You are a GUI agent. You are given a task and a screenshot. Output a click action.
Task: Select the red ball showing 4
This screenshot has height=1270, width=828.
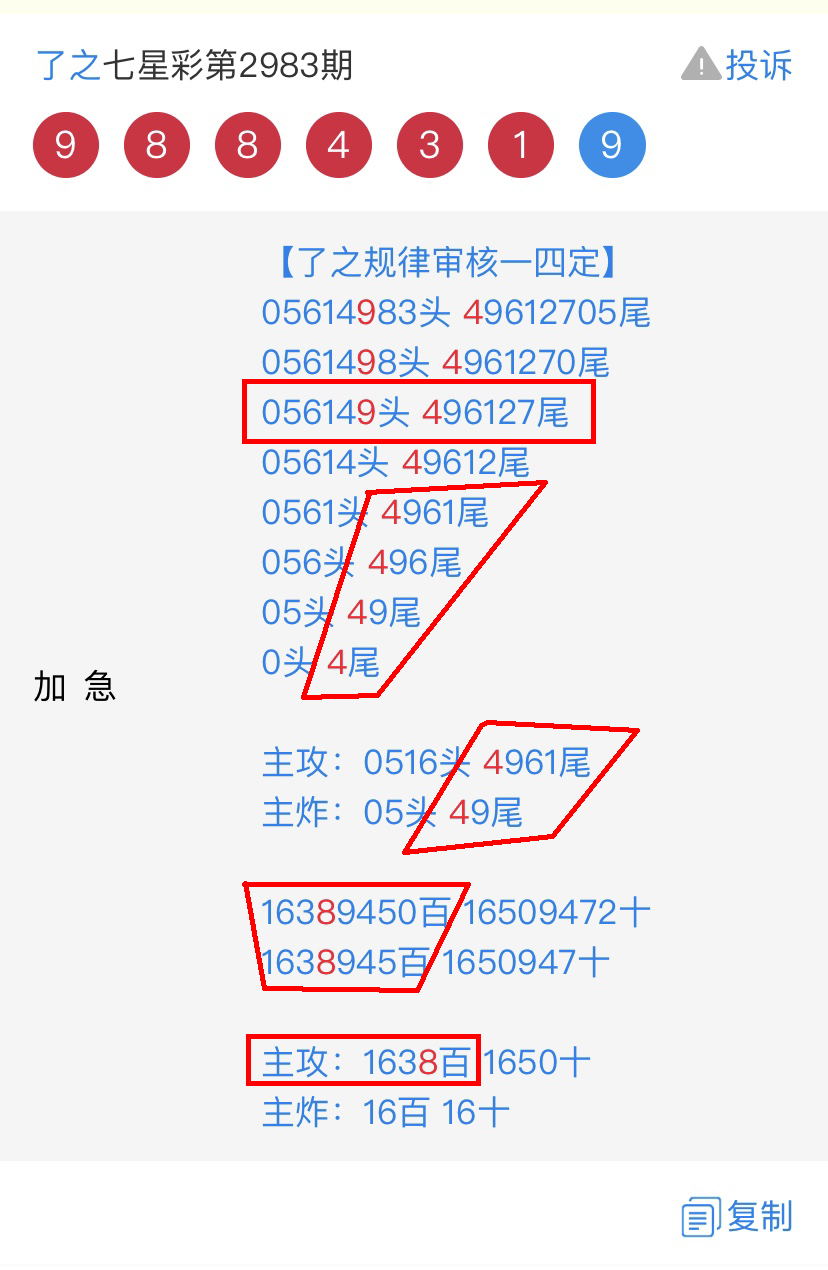tap(338, 144)
